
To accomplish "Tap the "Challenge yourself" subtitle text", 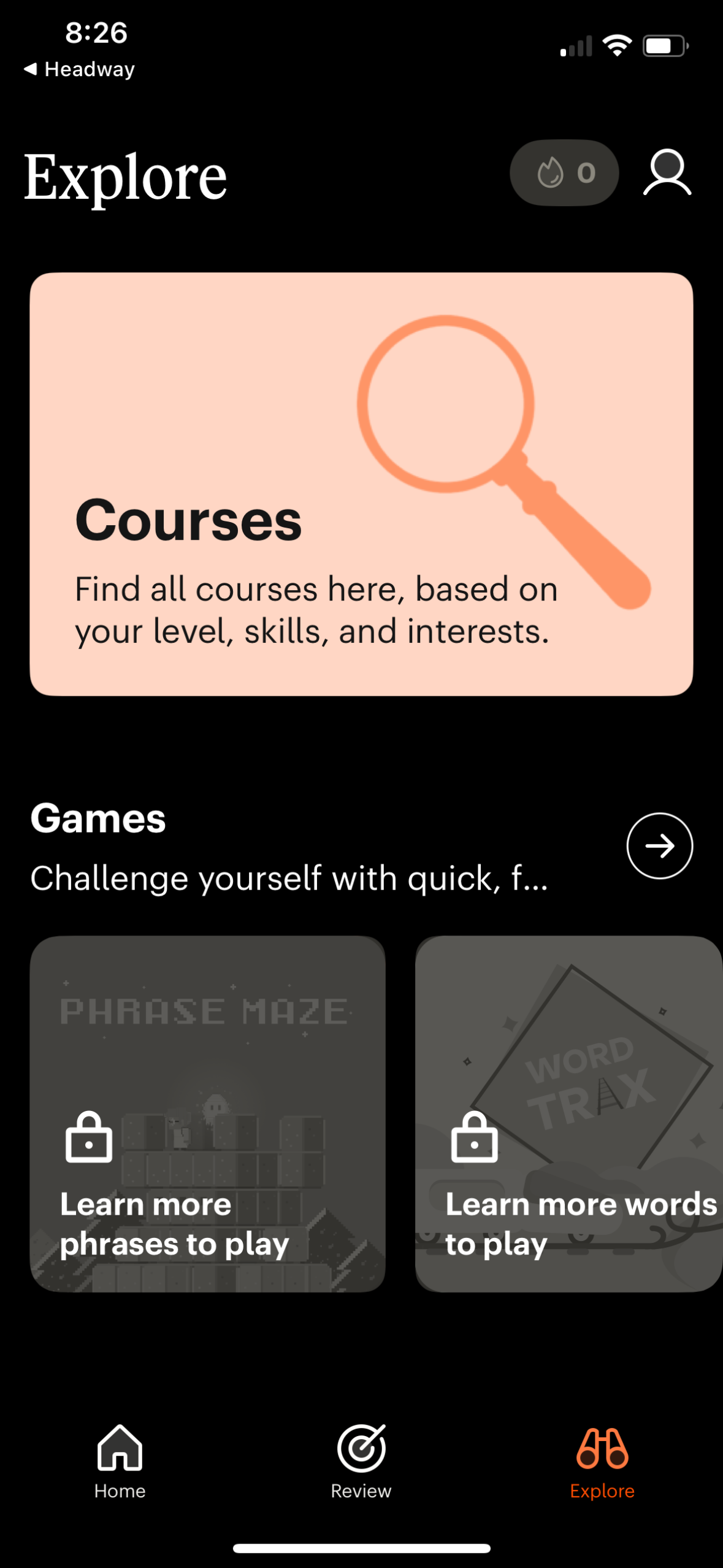I will [x=288, y=877].
